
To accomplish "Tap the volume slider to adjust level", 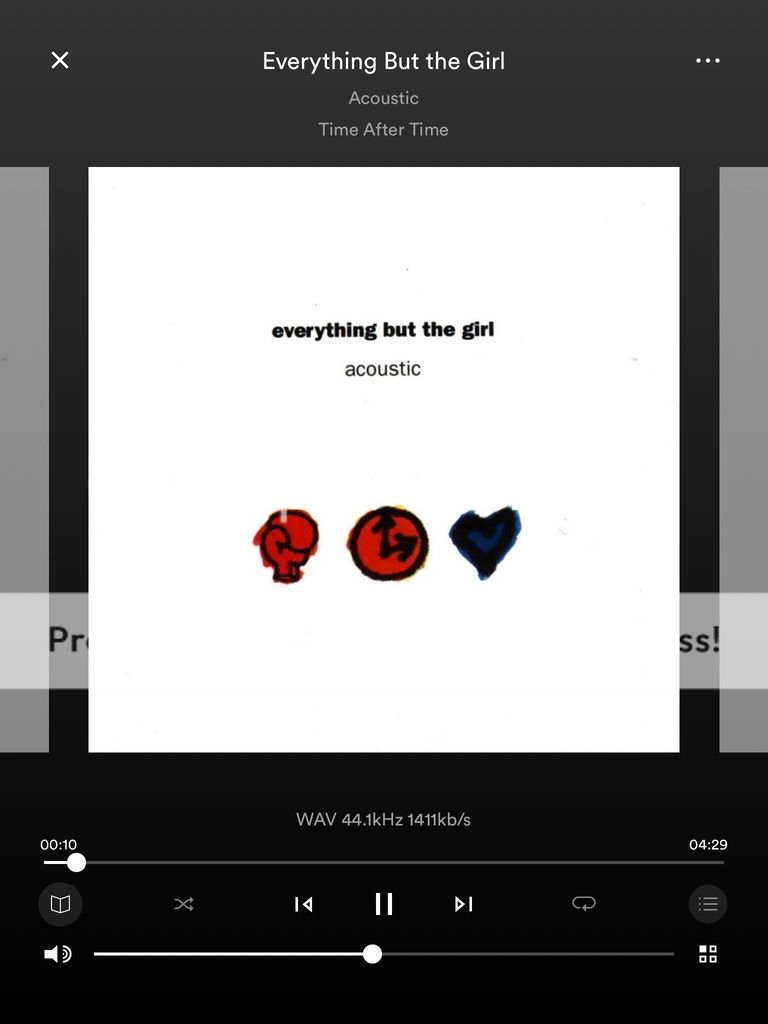I will (x=500, y=954).
